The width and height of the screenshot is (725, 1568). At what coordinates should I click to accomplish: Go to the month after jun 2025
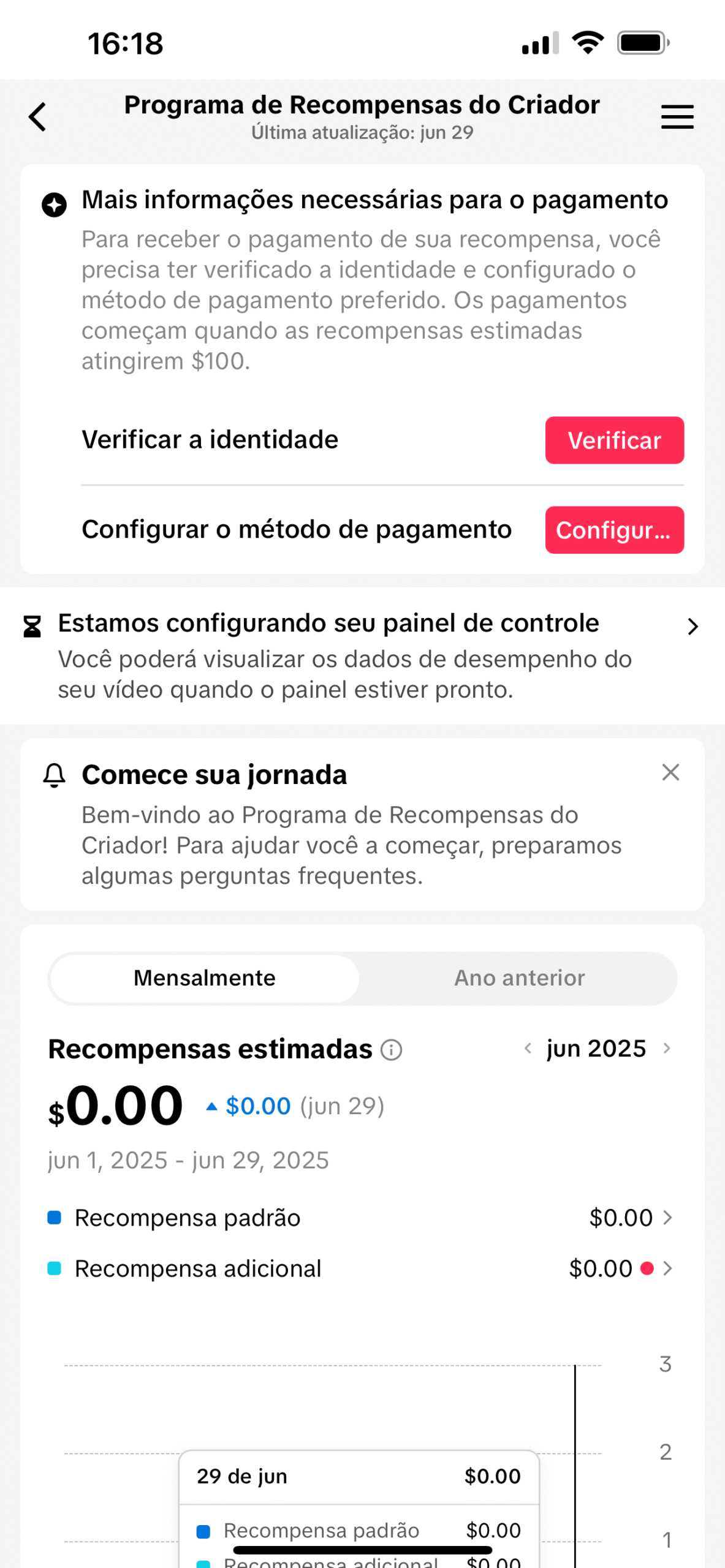[667, 1048]
